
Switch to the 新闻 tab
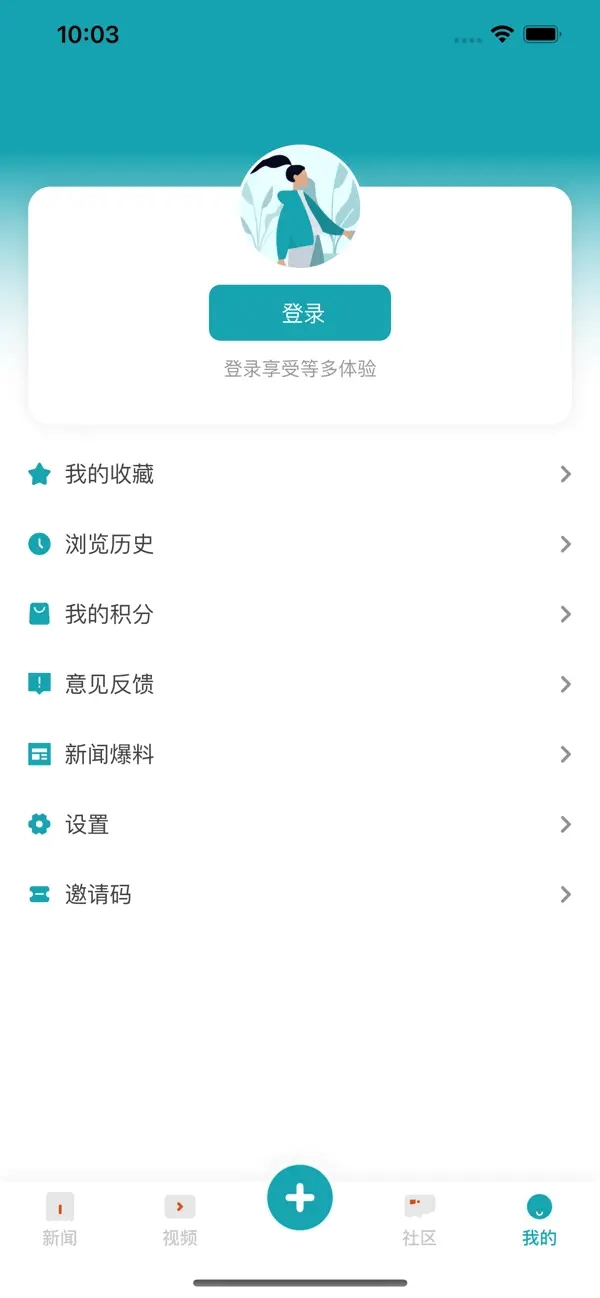click(x=60, y=1220)
